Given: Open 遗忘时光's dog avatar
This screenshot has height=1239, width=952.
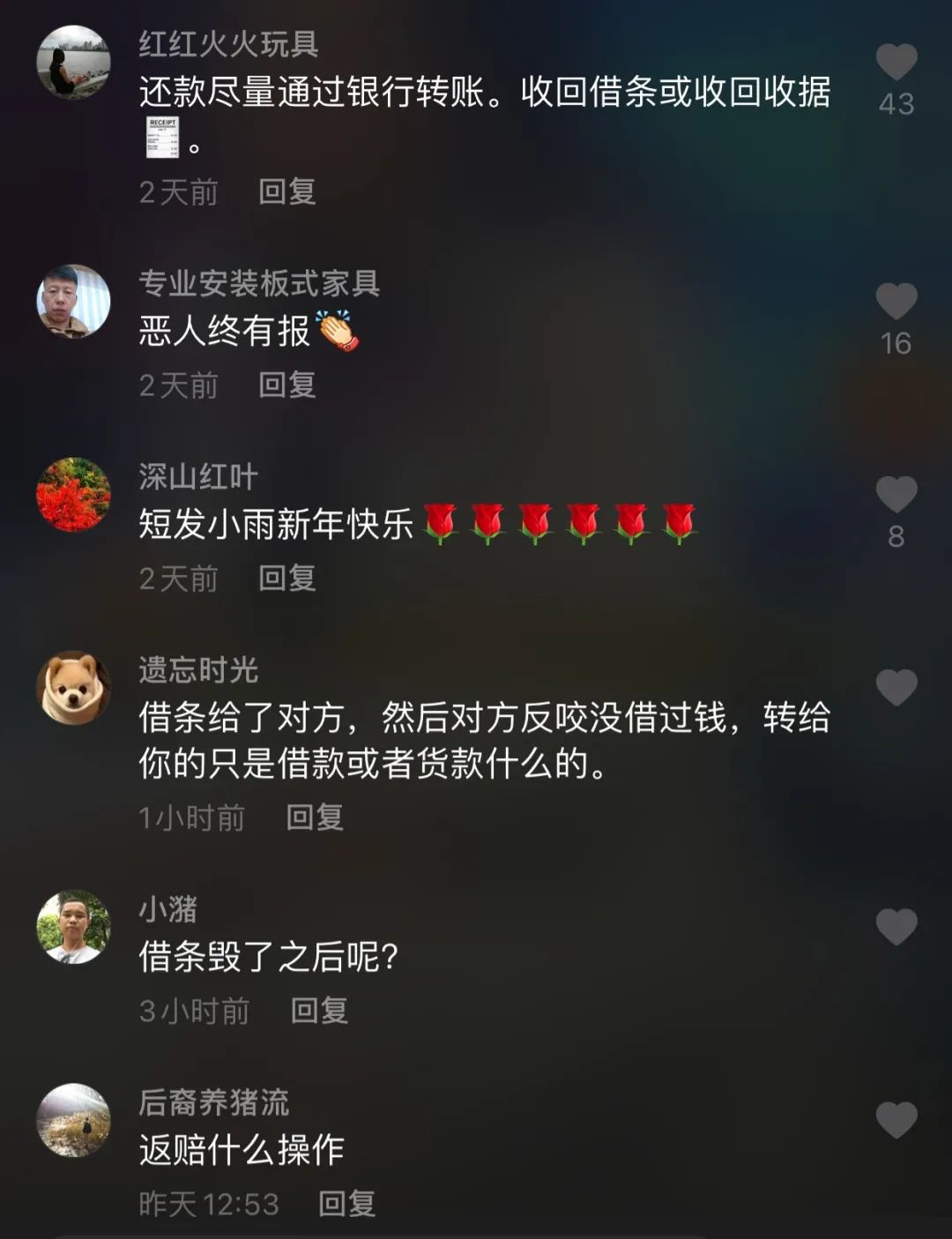Looking at the screenshot, I should click(73, 688).
